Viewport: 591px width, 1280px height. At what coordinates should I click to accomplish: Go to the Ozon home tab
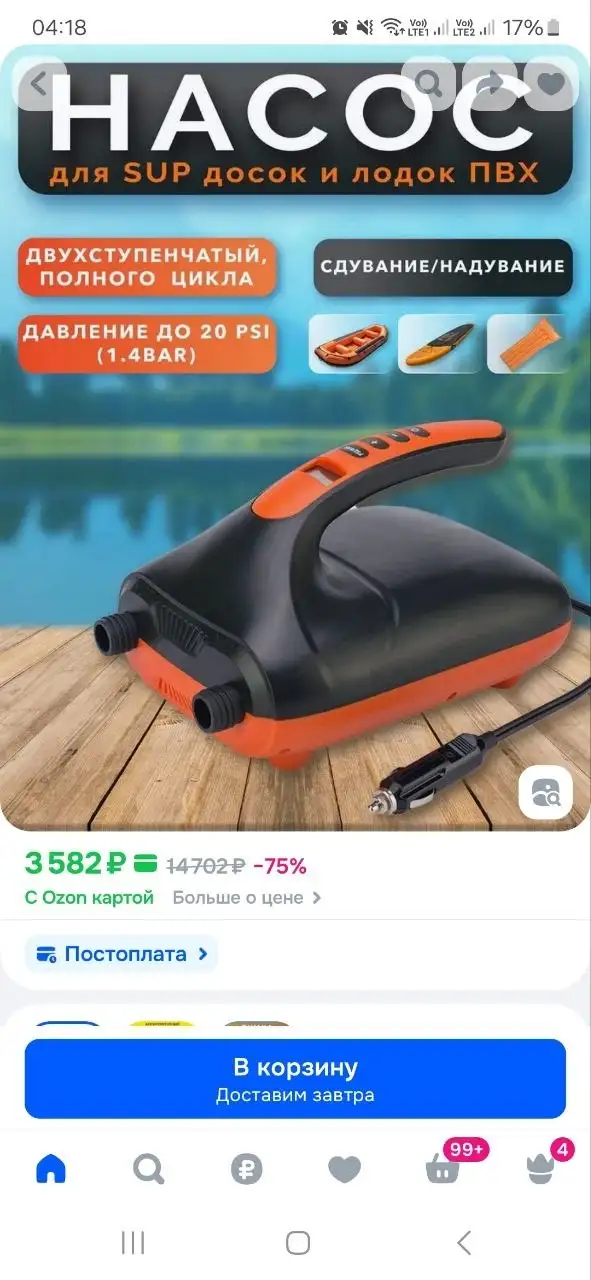coord(50,1168)
